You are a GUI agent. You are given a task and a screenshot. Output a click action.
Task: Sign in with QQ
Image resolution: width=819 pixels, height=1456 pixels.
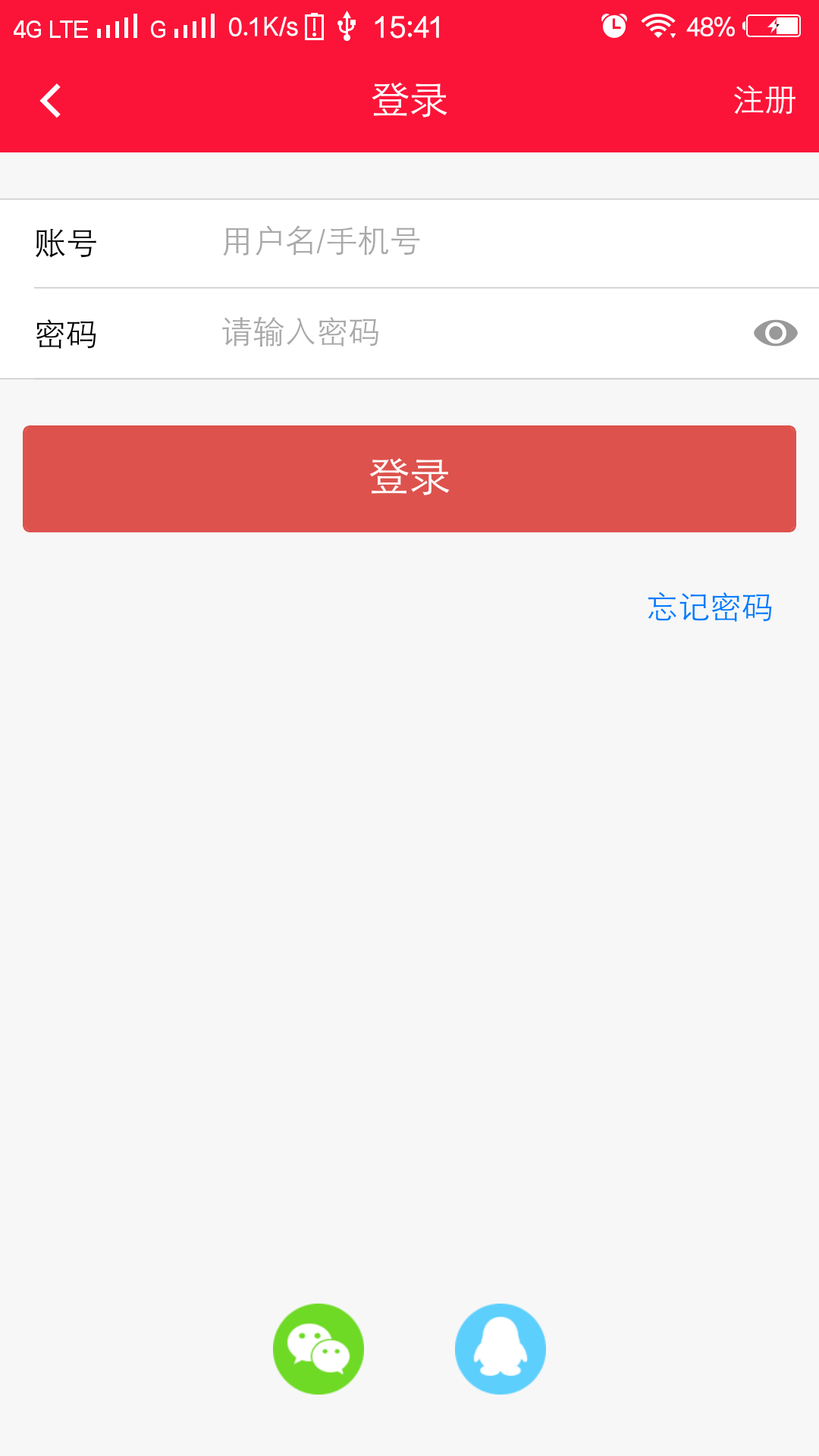coord(500,1349)
